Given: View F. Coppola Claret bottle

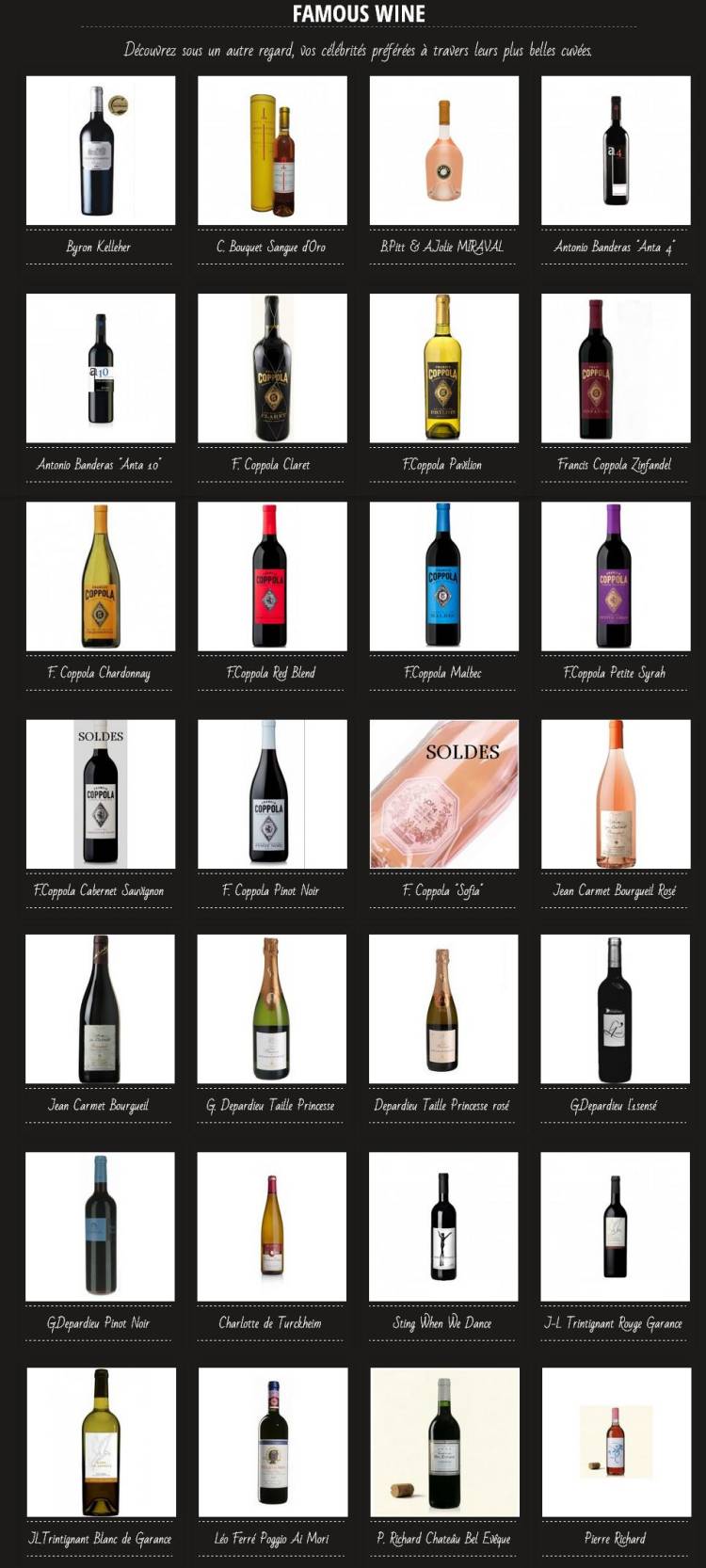Looking at the screenshot, I should click(x=272, y=368).
